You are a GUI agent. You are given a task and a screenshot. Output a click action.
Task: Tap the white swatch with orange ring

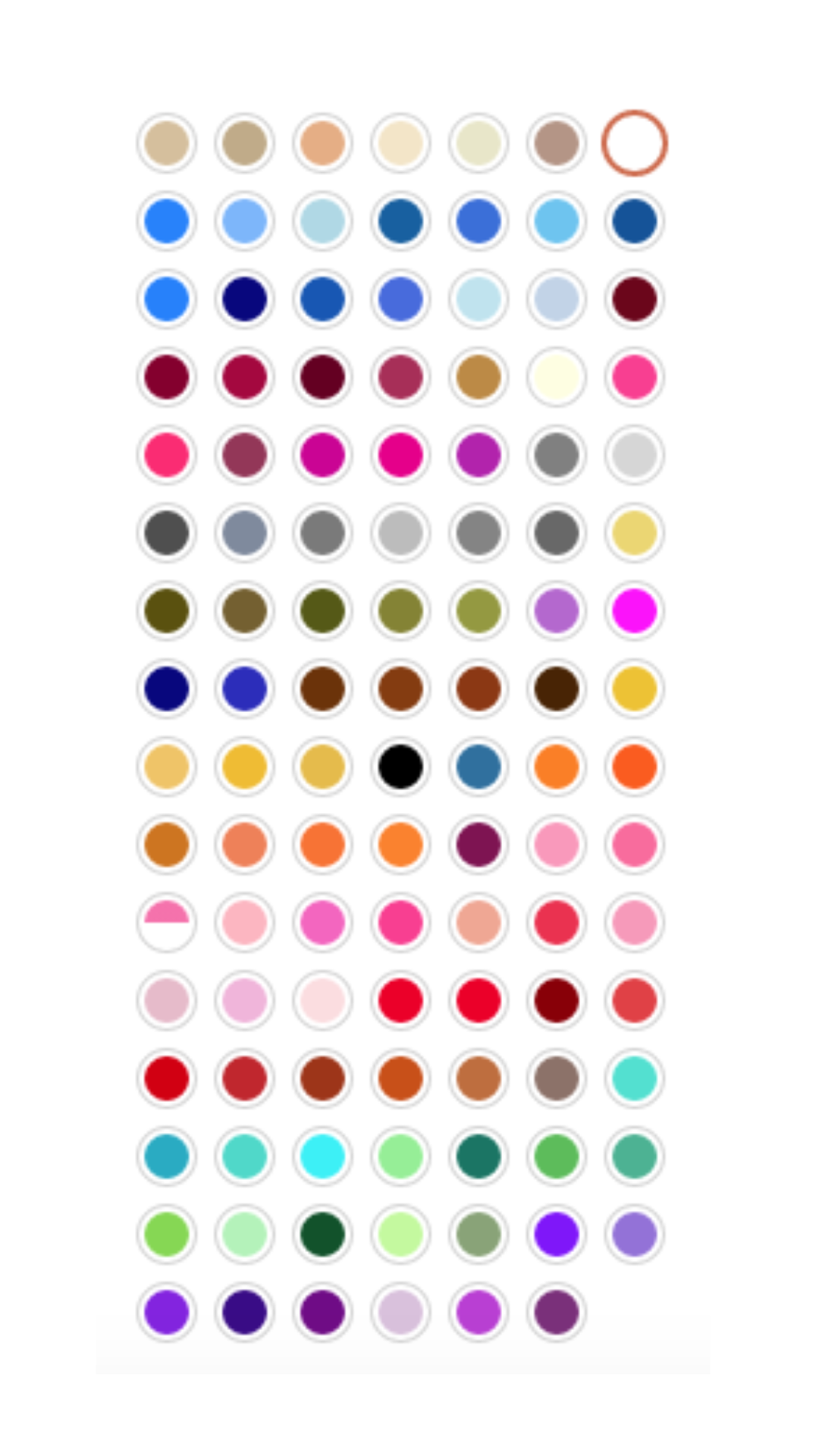point(635,143)
